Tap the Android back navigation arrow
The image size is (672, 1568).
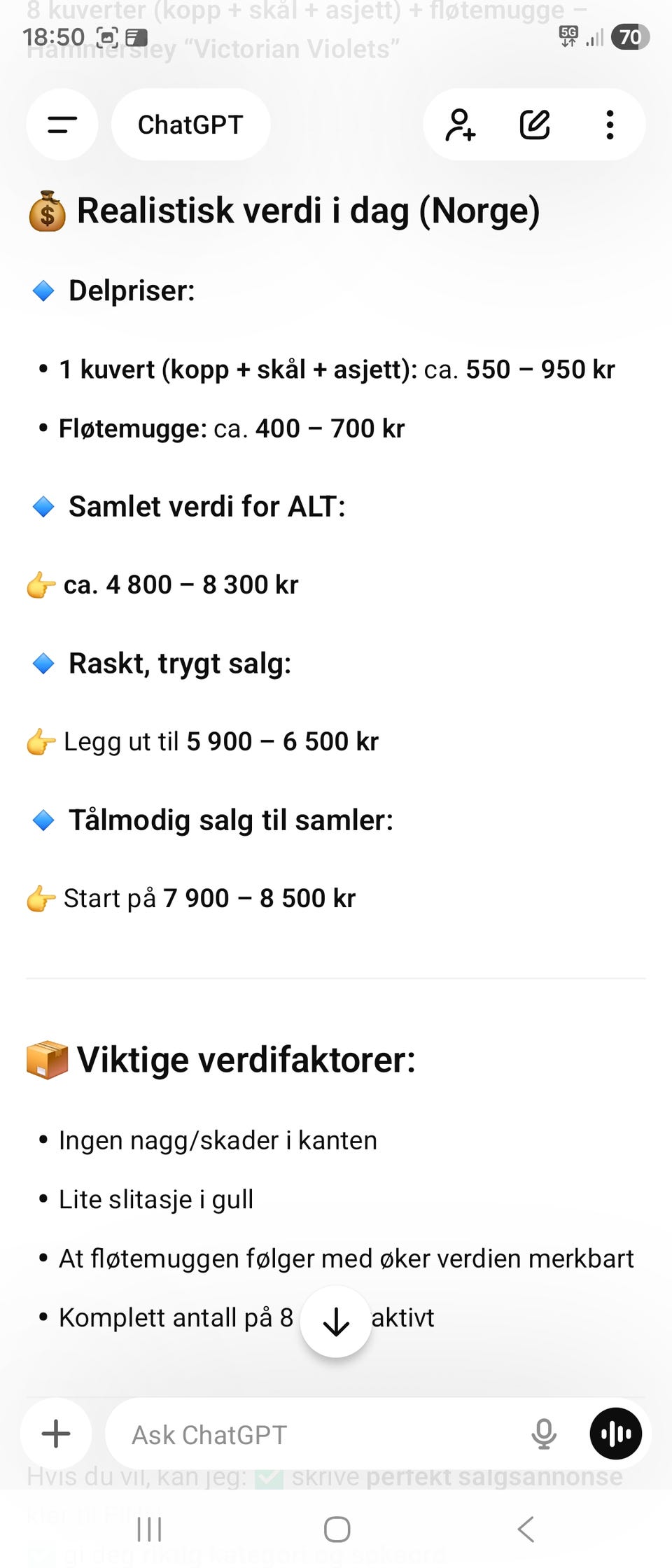[525, 1529]
